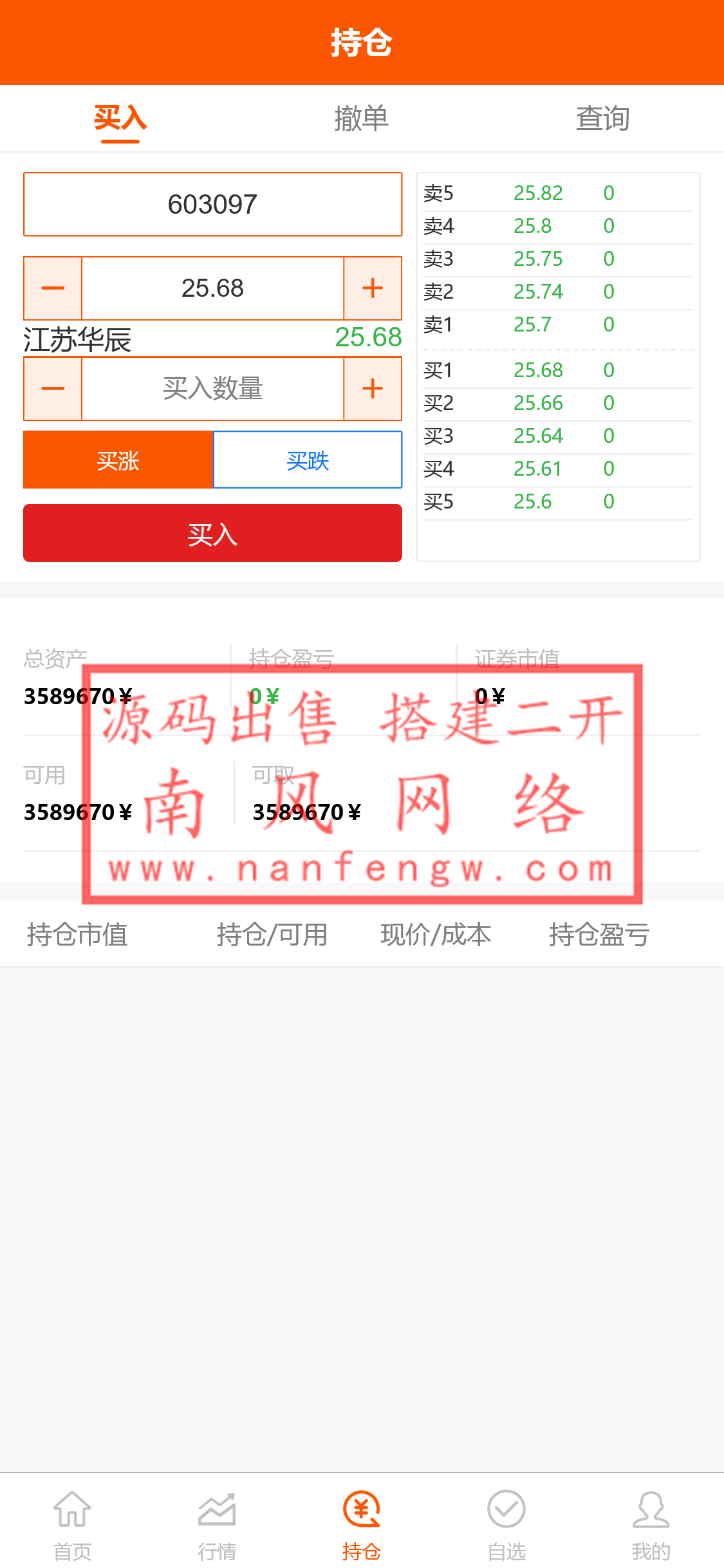Switch to the 买入 buy tab
The width and height of the screenshot is (724, 1568).
point(120,118)
